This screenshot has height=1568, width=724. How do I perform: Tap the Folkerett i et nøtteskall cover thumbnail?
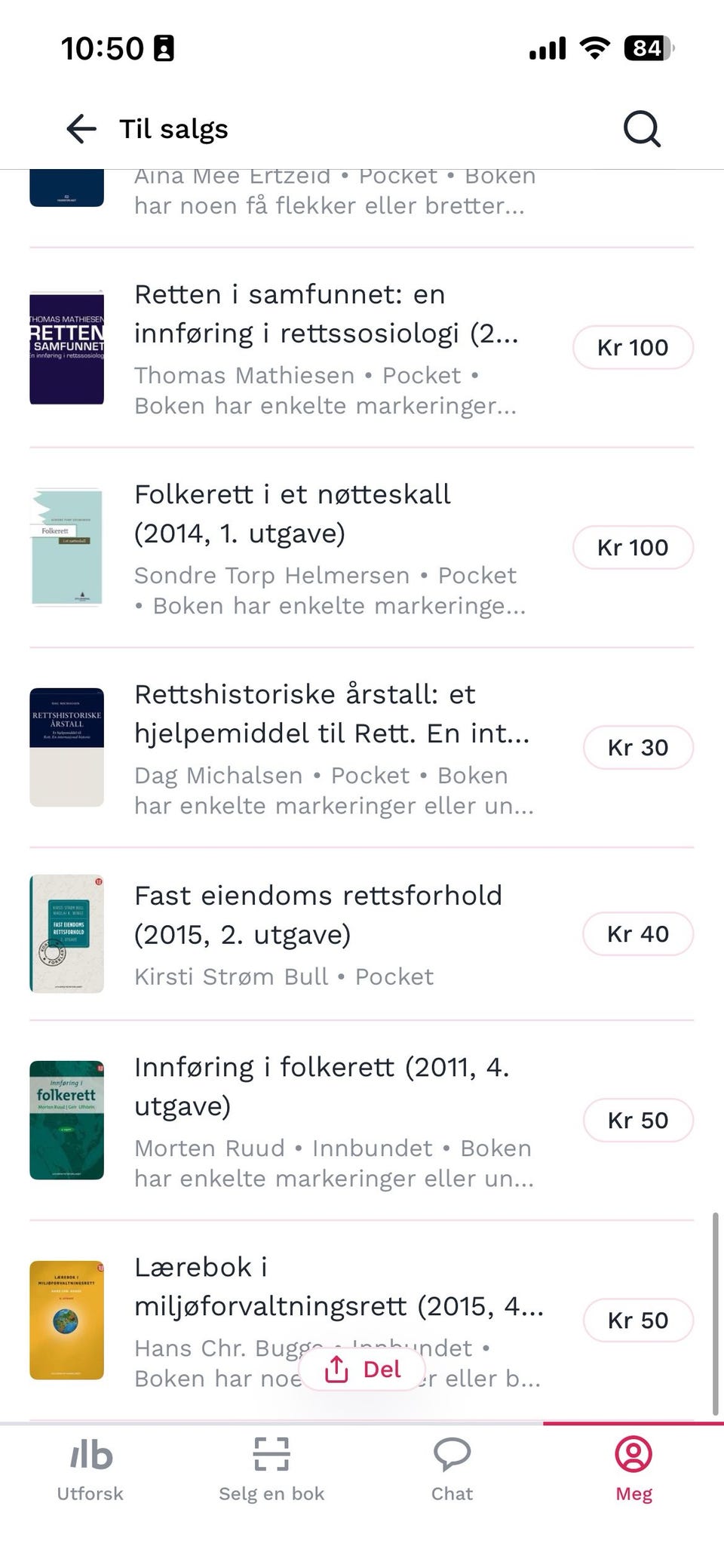[x=66, y=547]
